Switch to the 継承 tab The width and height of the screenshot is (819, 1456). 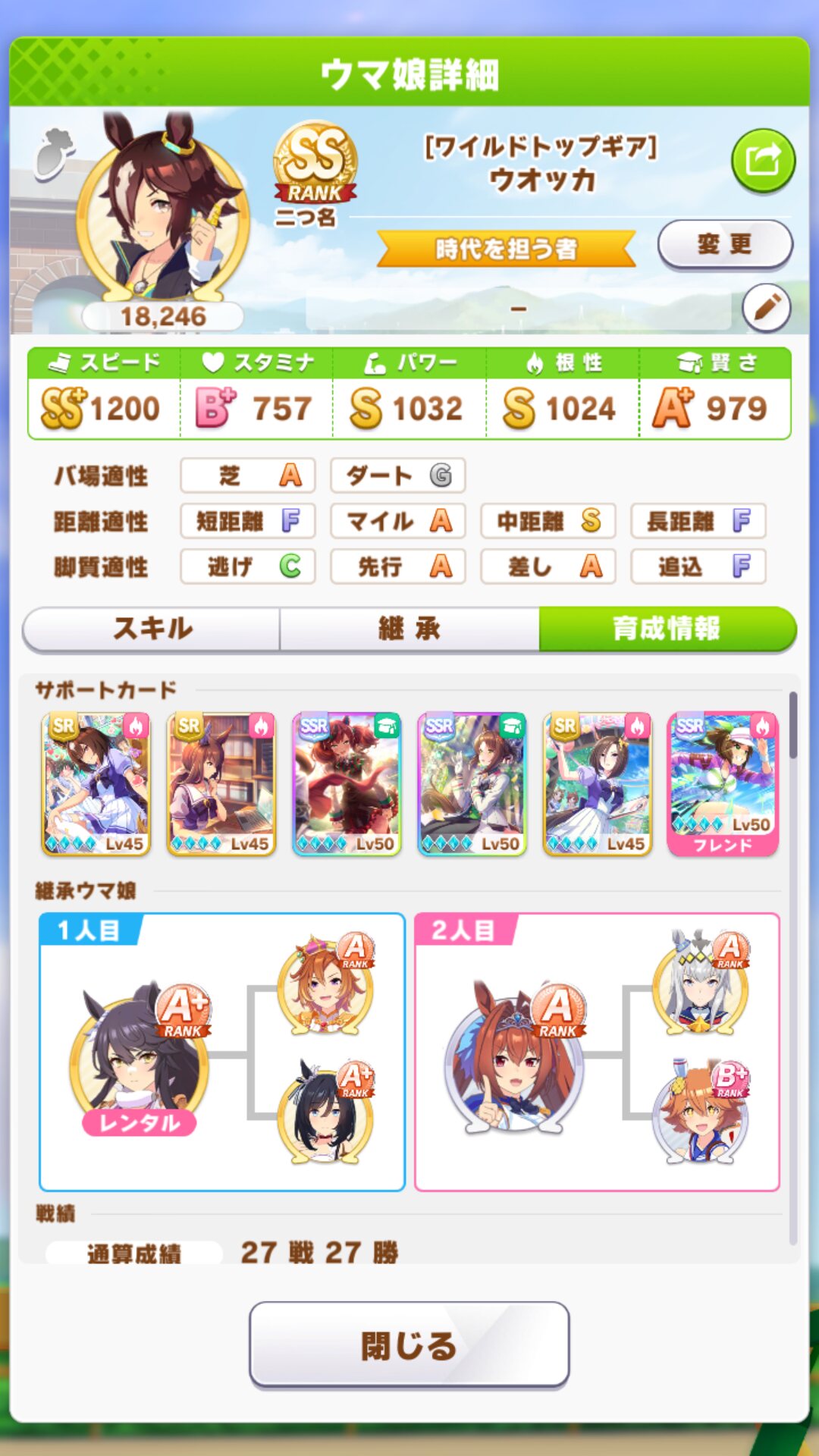click(409, 629)
